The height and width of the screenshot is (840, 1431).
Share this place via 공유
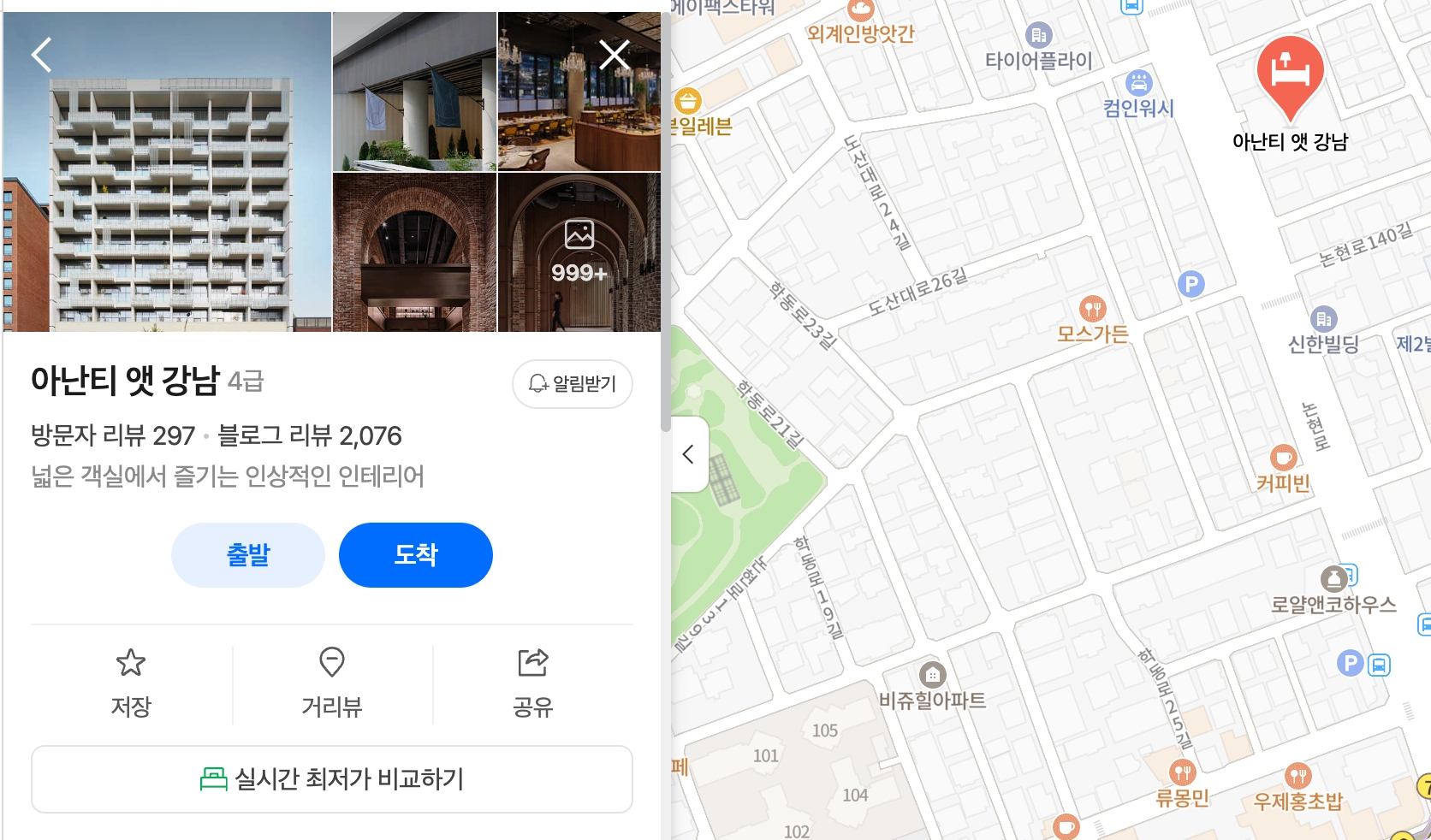pos(532,683)
